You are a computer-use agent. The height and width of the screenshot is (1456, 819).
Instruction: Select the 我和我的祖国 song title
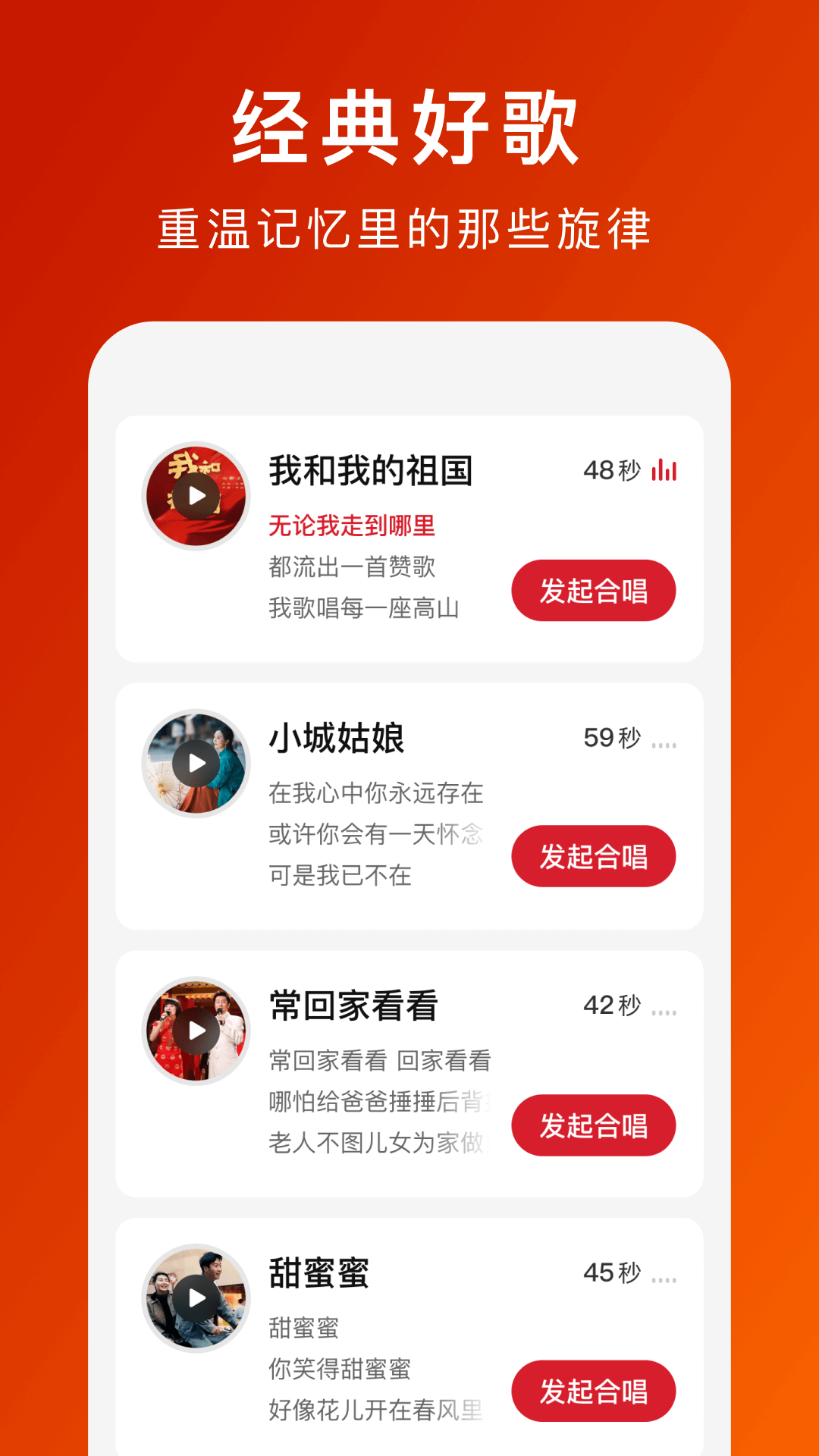(x=372, y=470)
